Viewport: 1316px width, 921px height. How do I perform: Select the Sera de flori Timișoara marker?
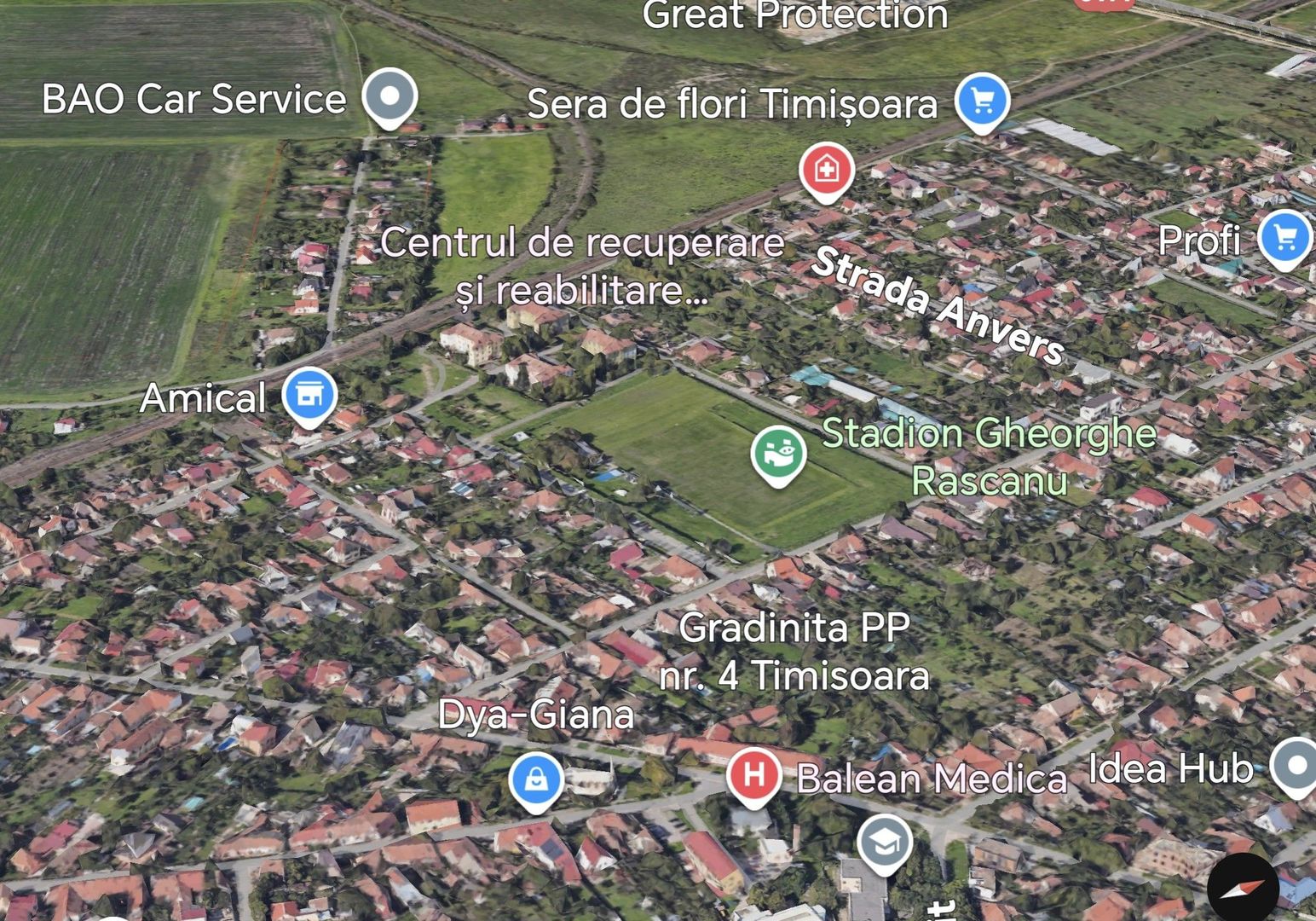(982, 102)
